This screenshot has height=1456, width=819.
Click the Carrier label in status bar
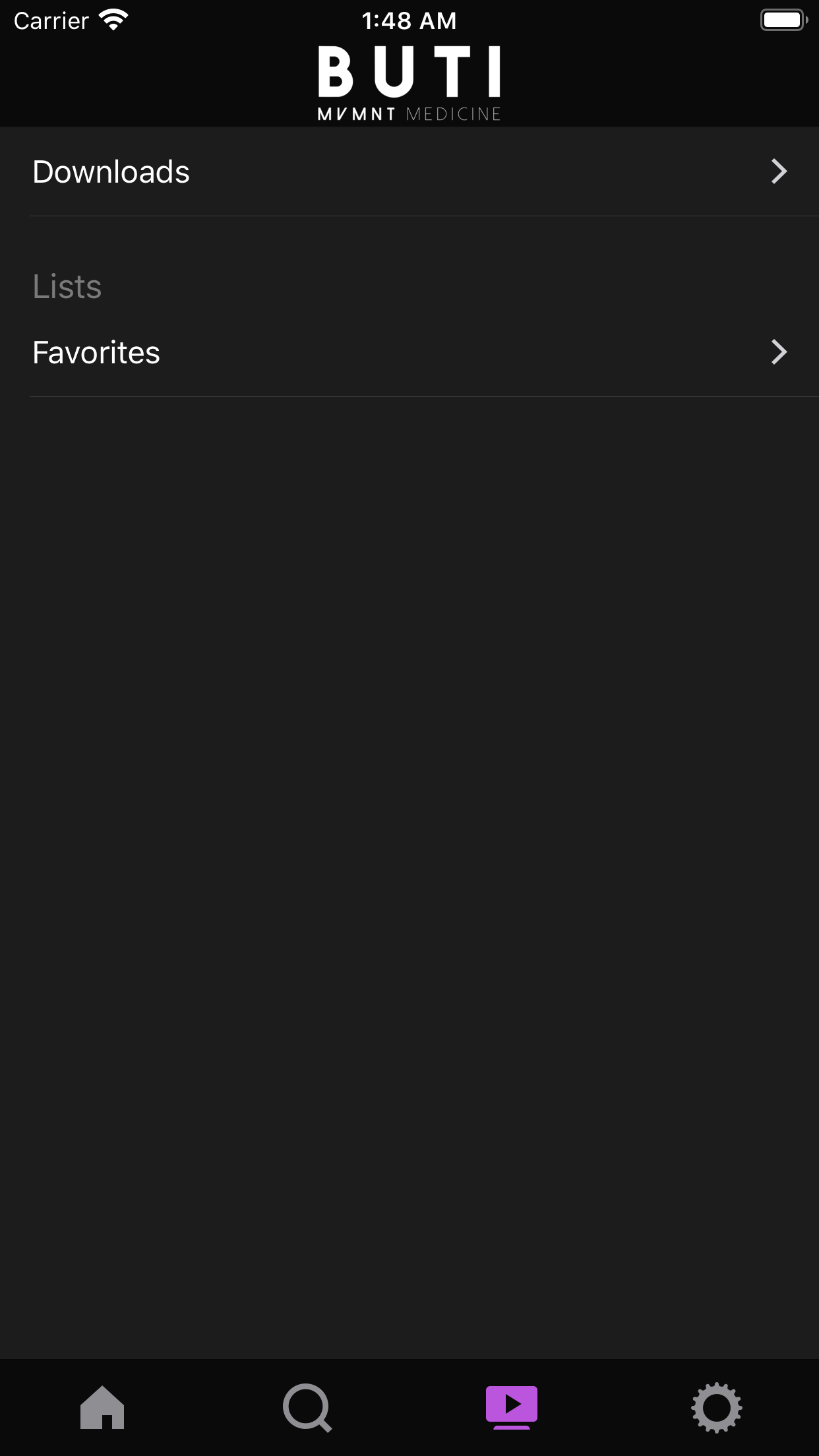pyautogui.click(x=49, y=20)
